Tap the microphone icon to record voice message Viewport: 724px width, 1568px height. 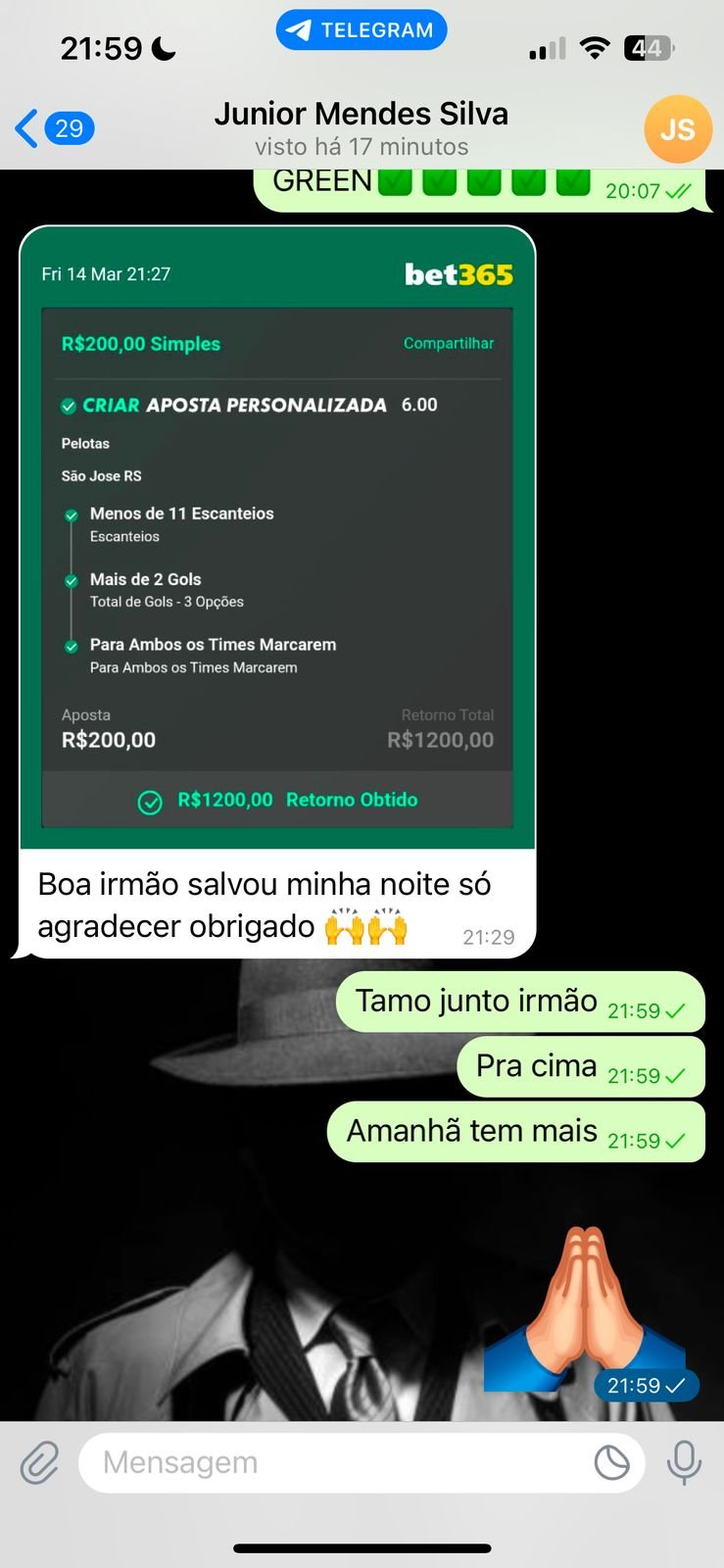click(x=686, y=1461)
